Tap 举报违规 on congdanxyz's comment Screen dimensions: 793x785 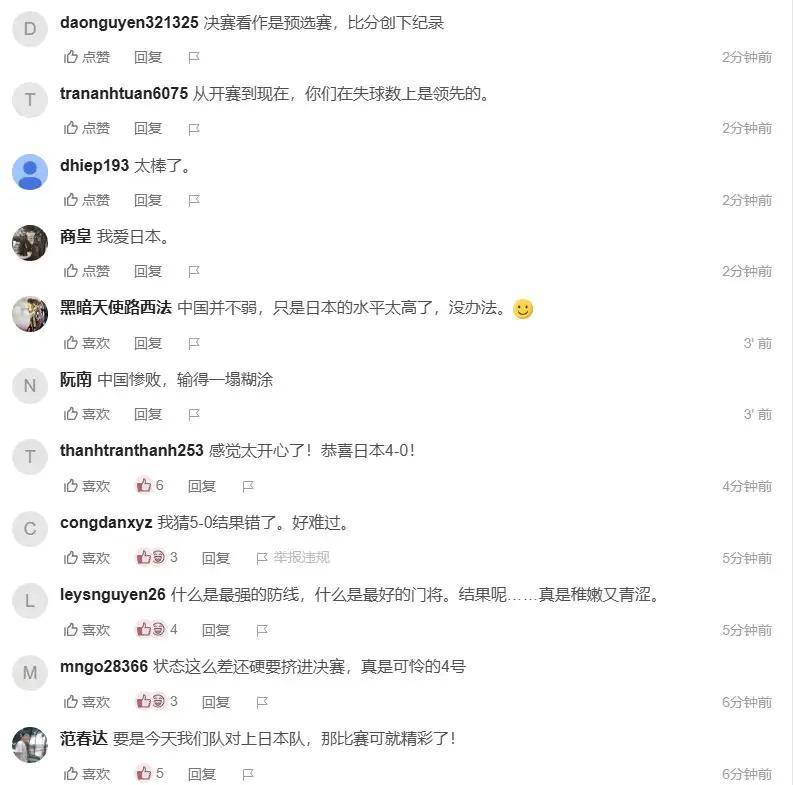click(x=293, y=558)
